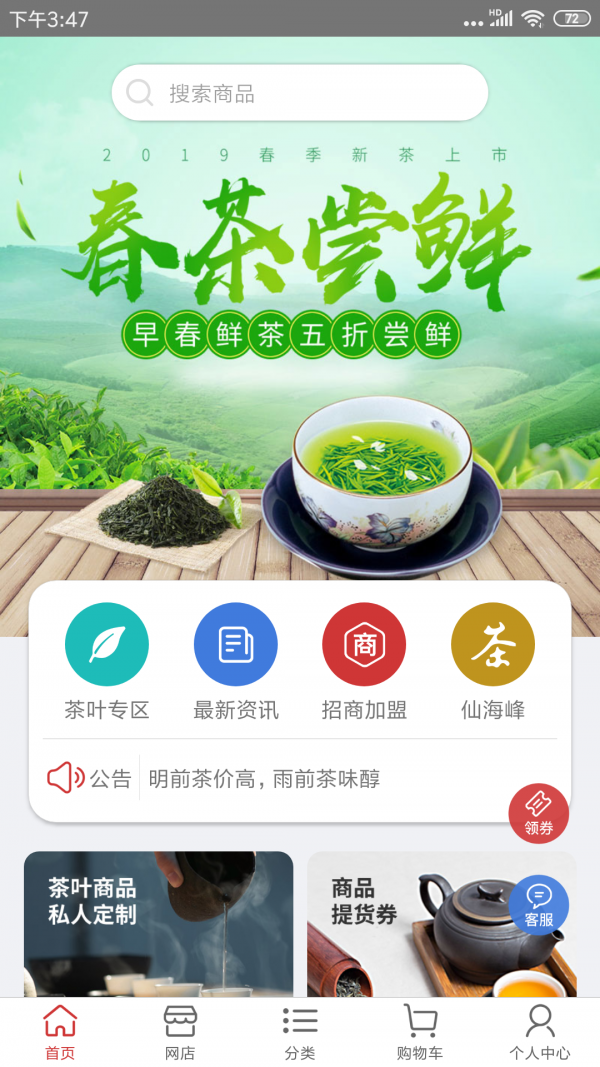Open the 购物车 shopping cart tab

click(x=420, y=1033)
